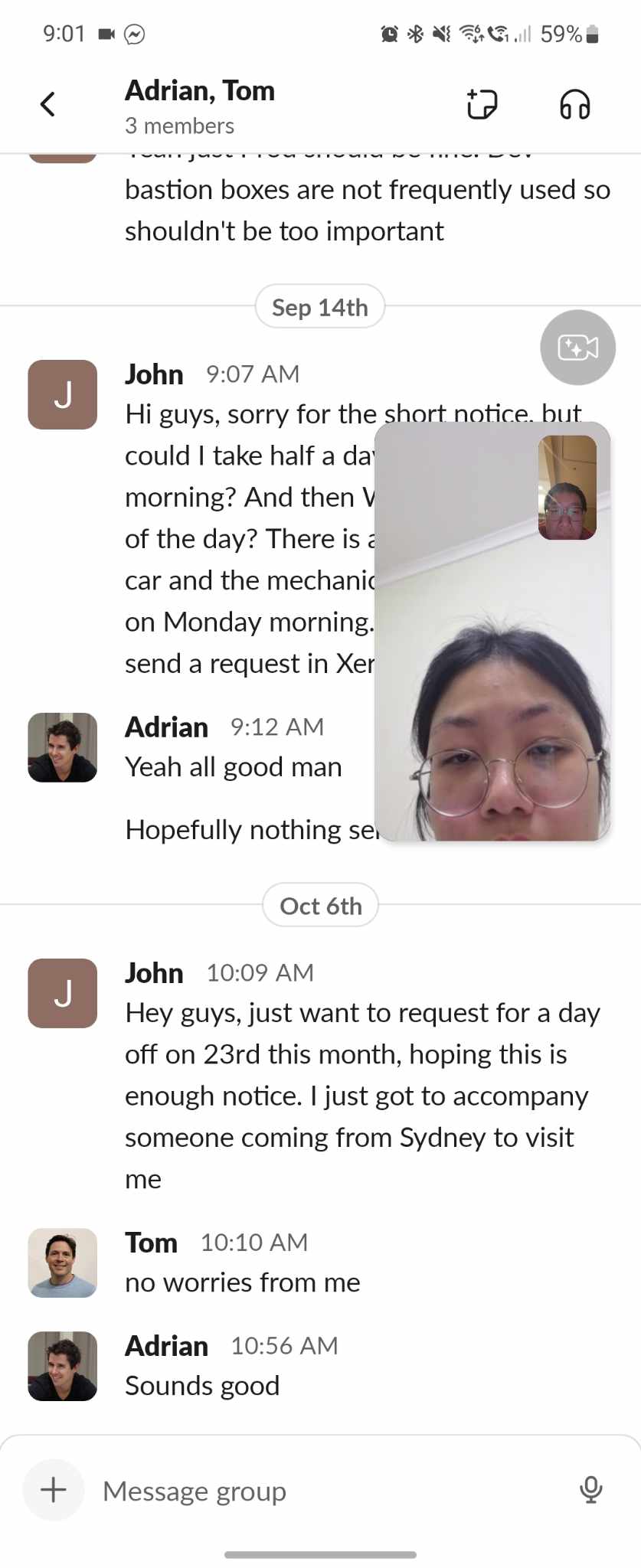Image resolution: width=641 pixels, height=1568 pixels.
Task: Tap the Oct 6th date chip
Action: pyautogui.click(x=320, y=906)
